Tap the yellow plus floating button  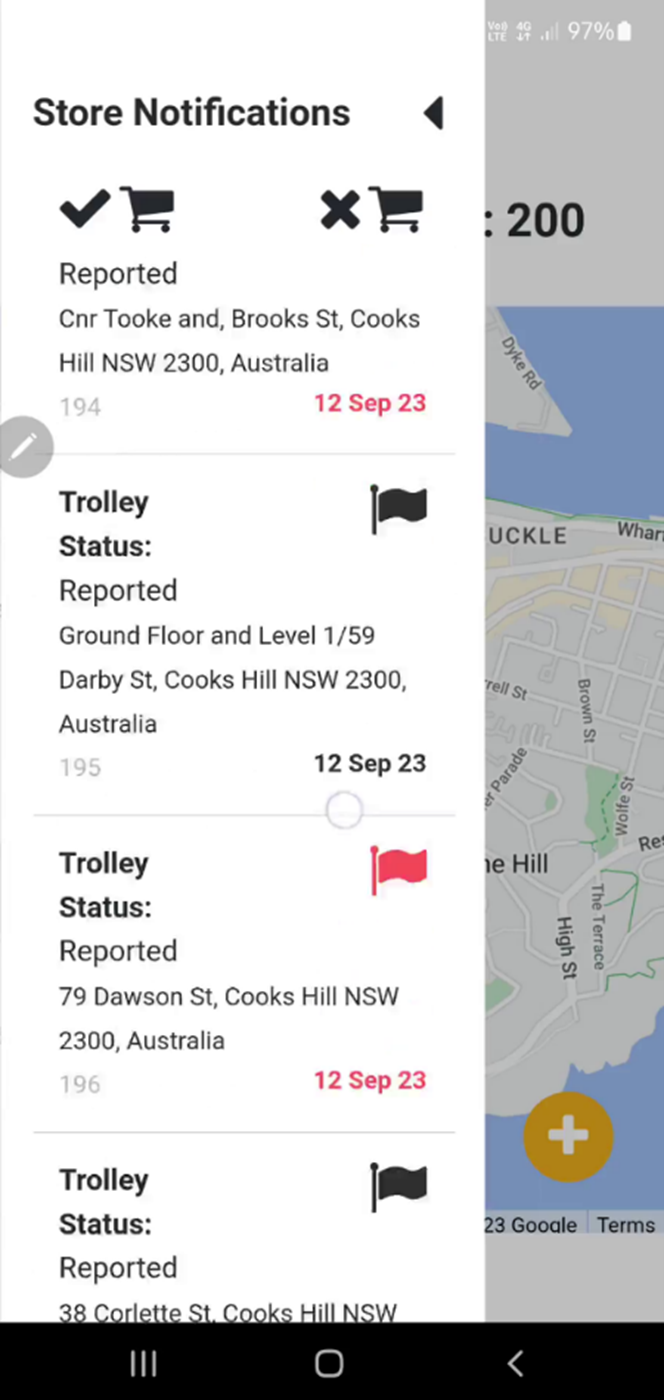(568, 1136)
